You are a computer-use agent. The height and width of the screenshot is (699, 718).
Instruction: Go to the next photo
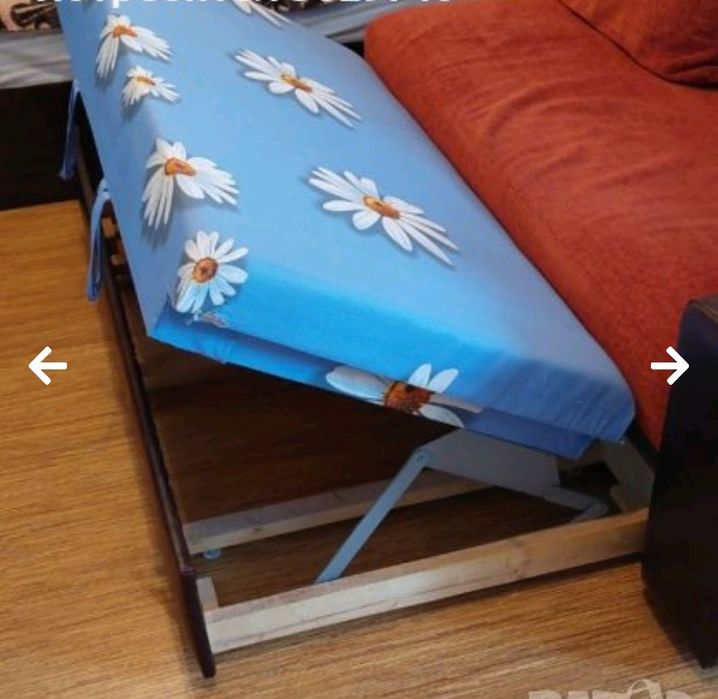(669, 366)
